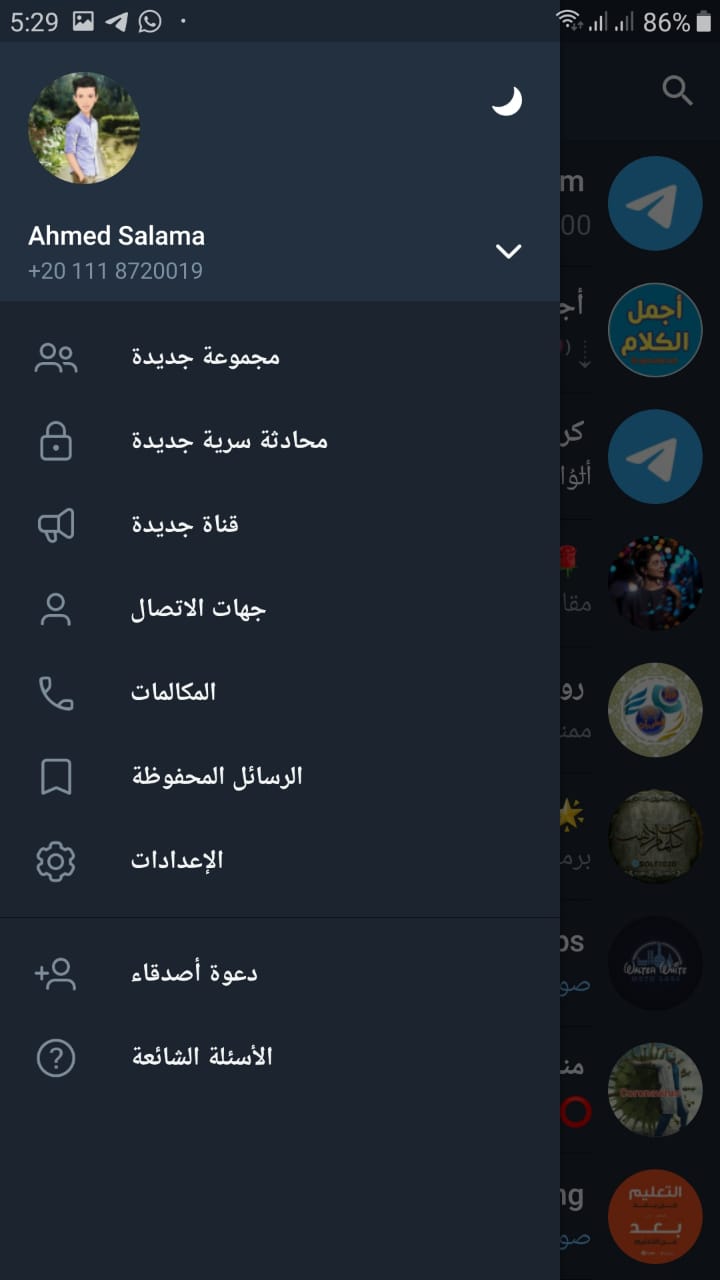Toggle night mode with the moon icon

(x=507, y=100)
